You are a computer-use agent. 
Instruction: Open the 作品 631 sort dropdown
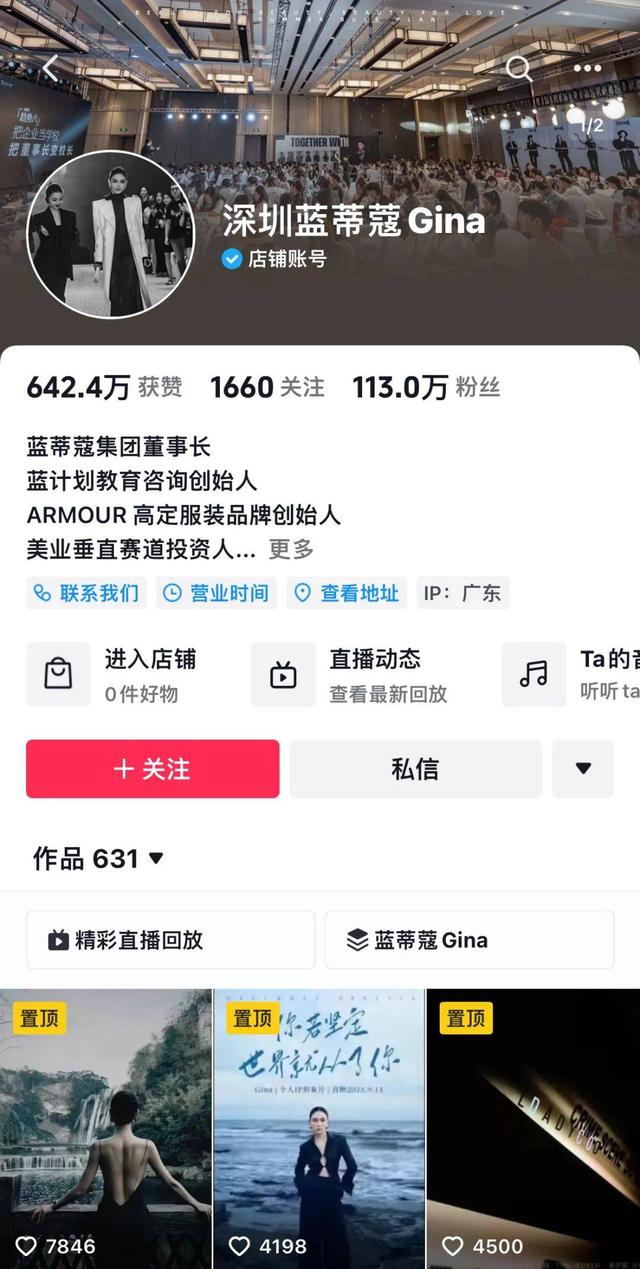pyautogui.click(x=99, y=858)
